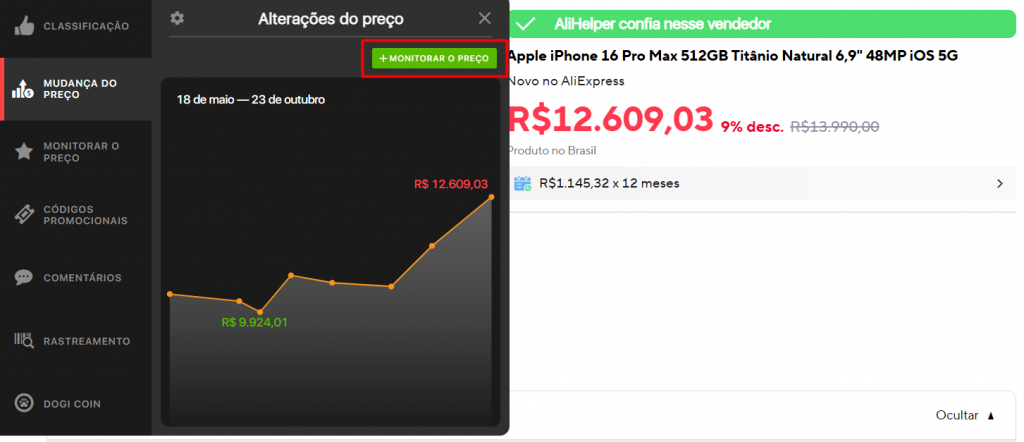Collapse the section with Ocultar
The image size is (1024, 442).
(x=965, y=415)
